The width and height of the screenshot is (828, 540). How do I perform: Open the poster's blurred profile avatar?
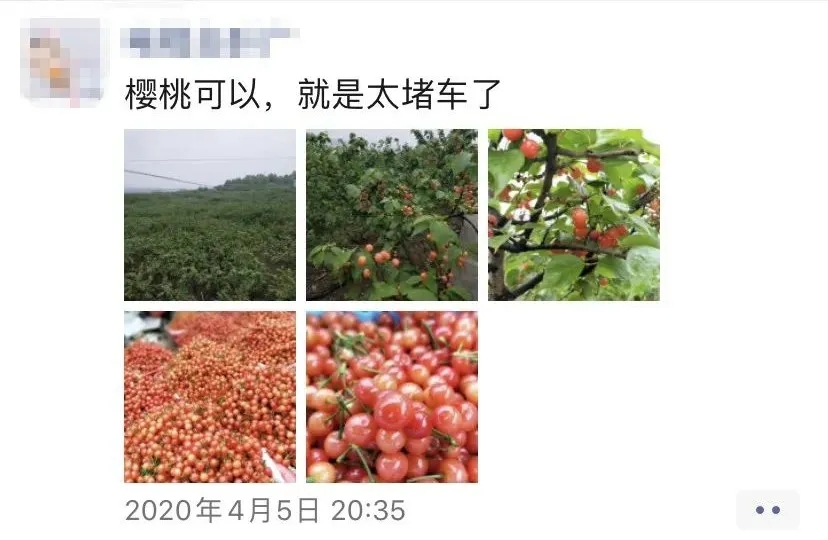pos(60,62)
